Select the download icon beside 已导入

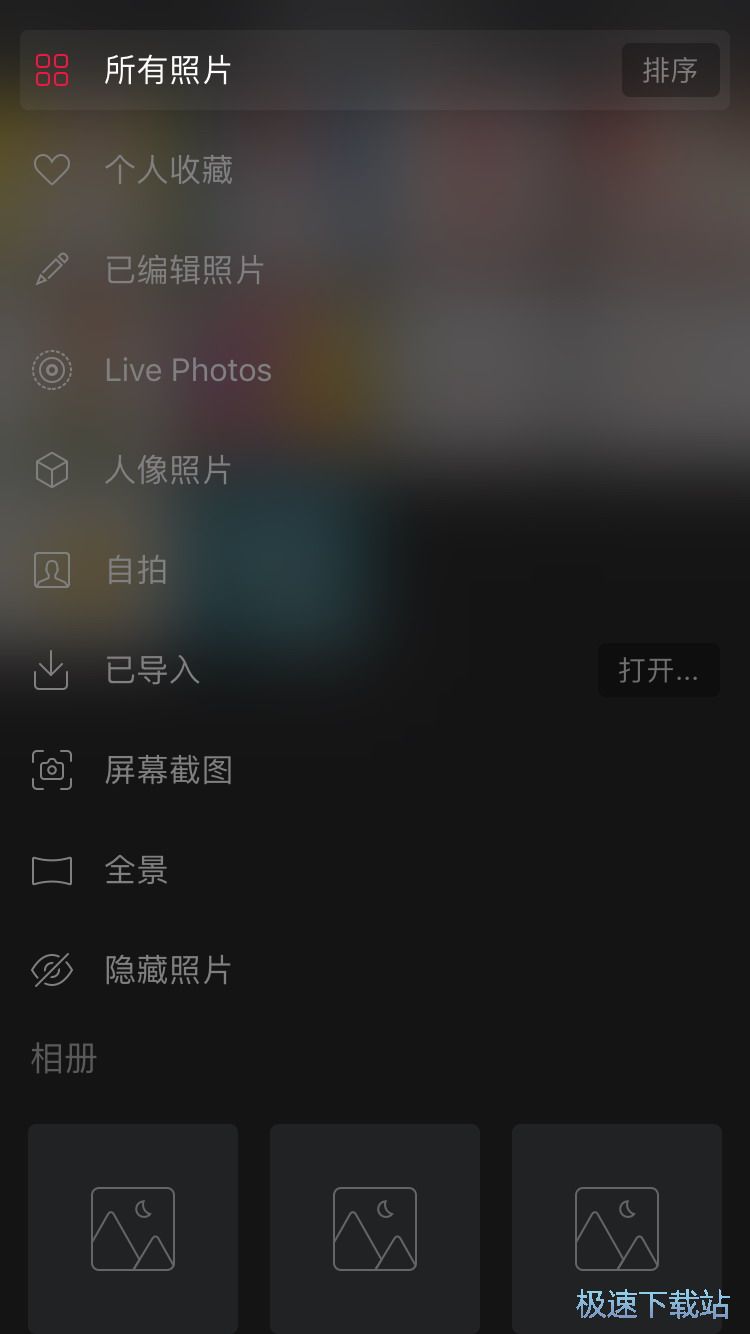click(52, 670)
